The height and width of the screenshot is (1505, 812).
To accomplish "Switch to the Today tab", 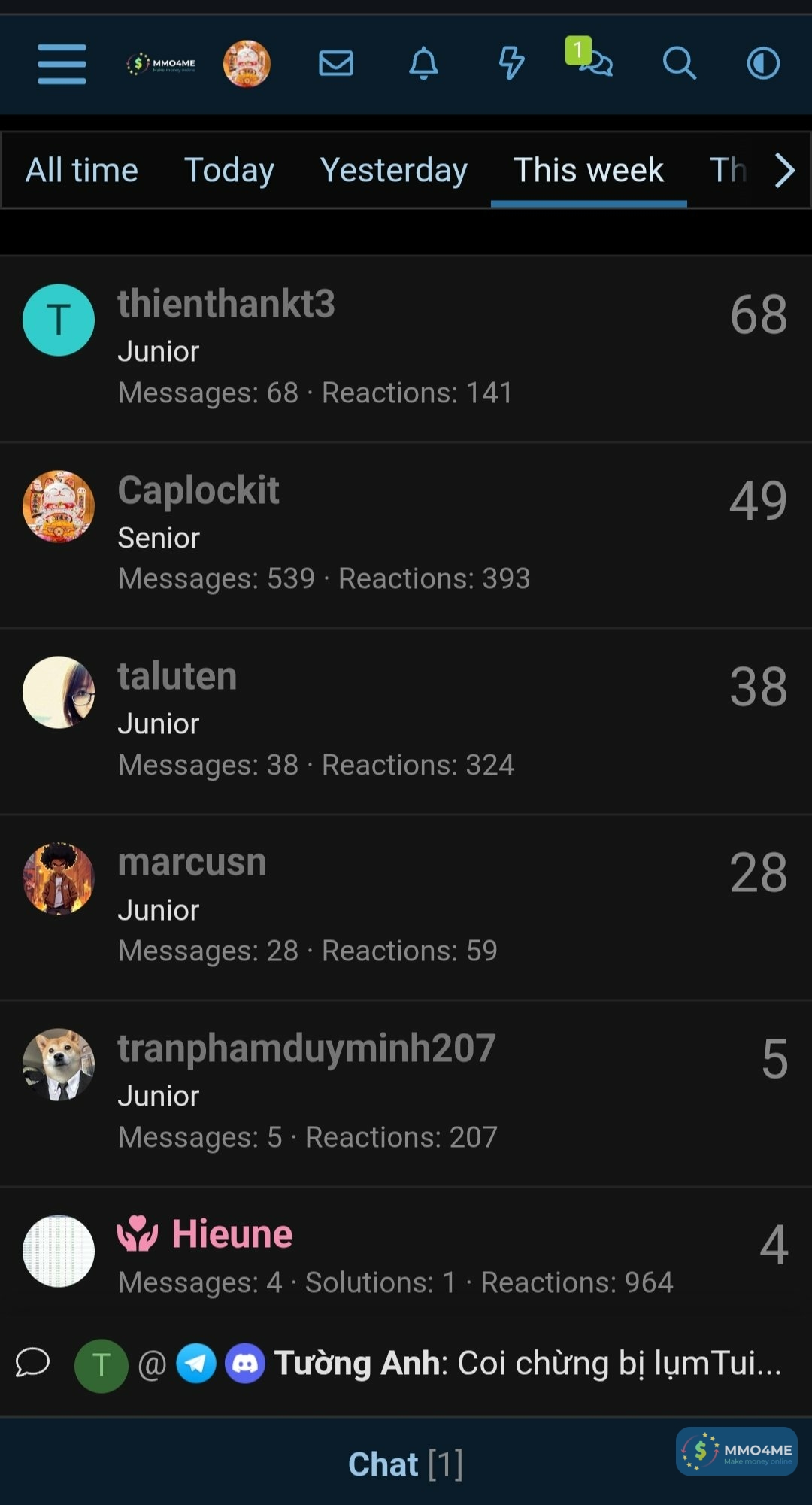I will (229, 170).
